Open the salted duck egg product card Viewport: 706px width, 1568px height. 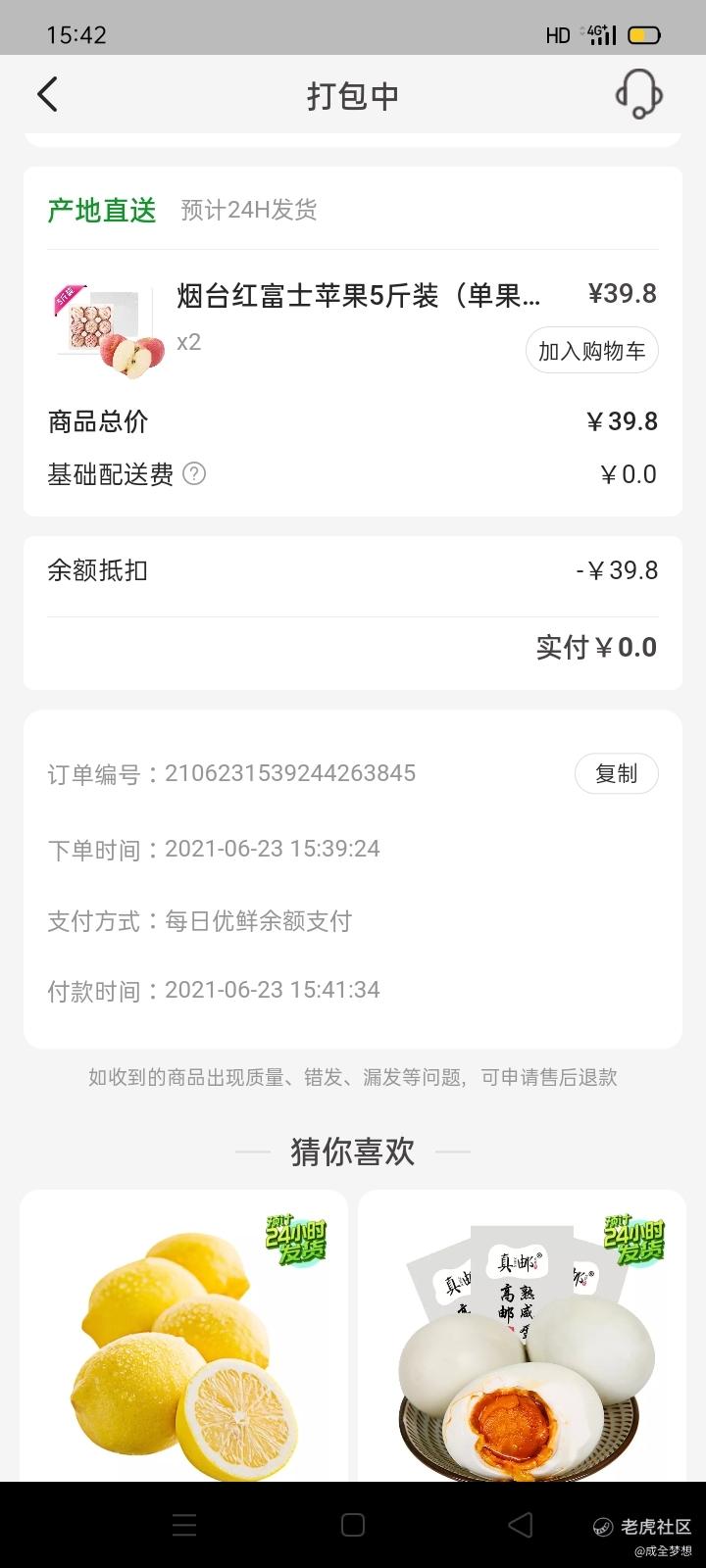click(522, 1335)
